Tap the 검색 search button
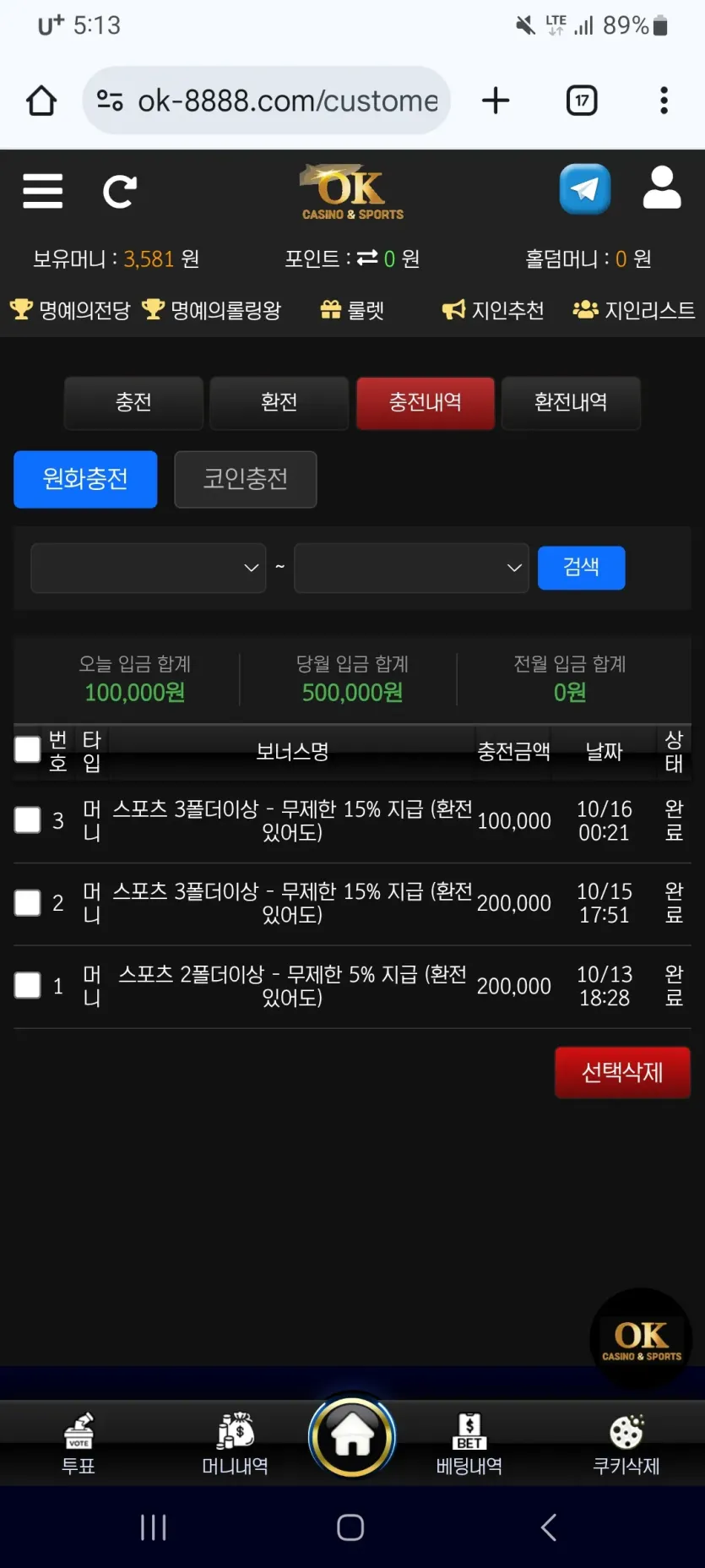 tap(582, 567)
